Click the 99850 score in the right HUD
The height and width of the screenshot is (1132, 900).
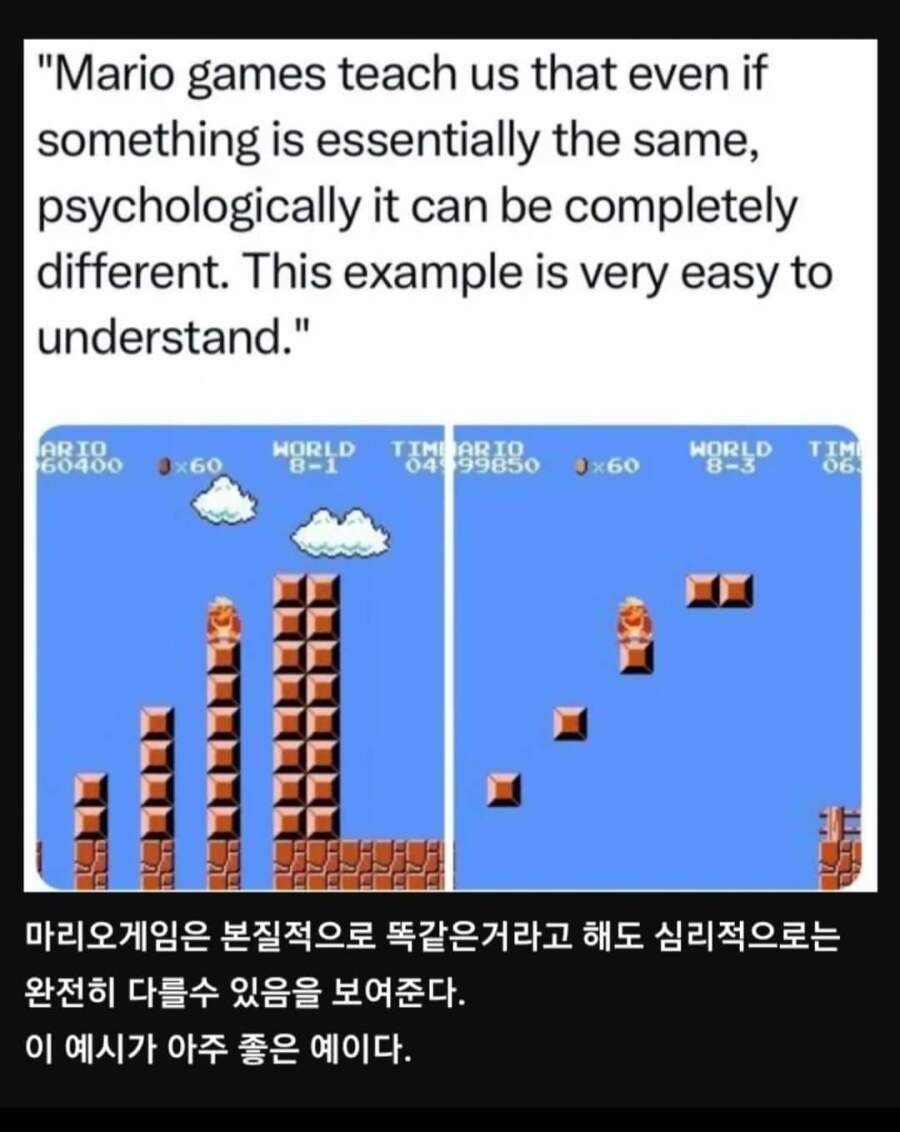tap(498, 463)
